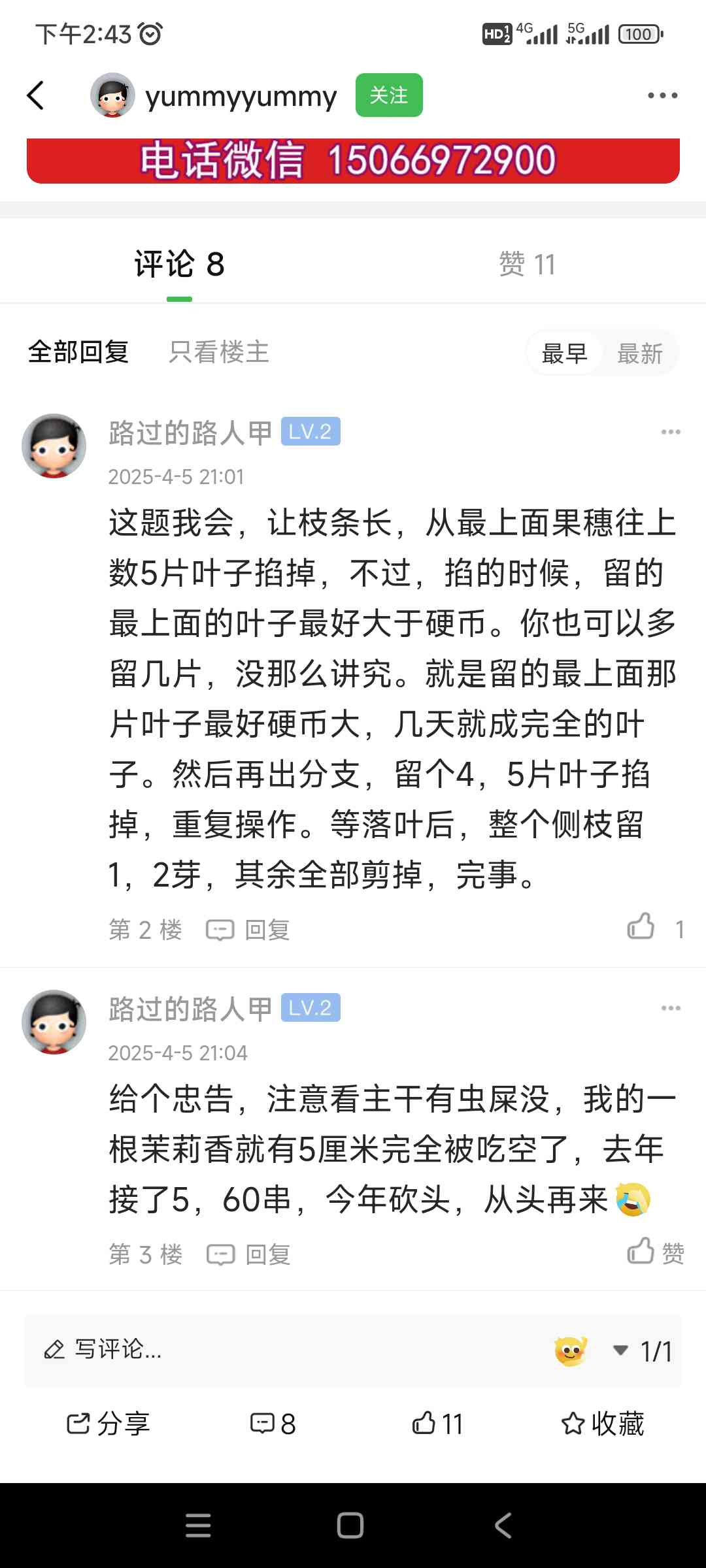Like the 第 3 楼 comment

point(656,1252)
